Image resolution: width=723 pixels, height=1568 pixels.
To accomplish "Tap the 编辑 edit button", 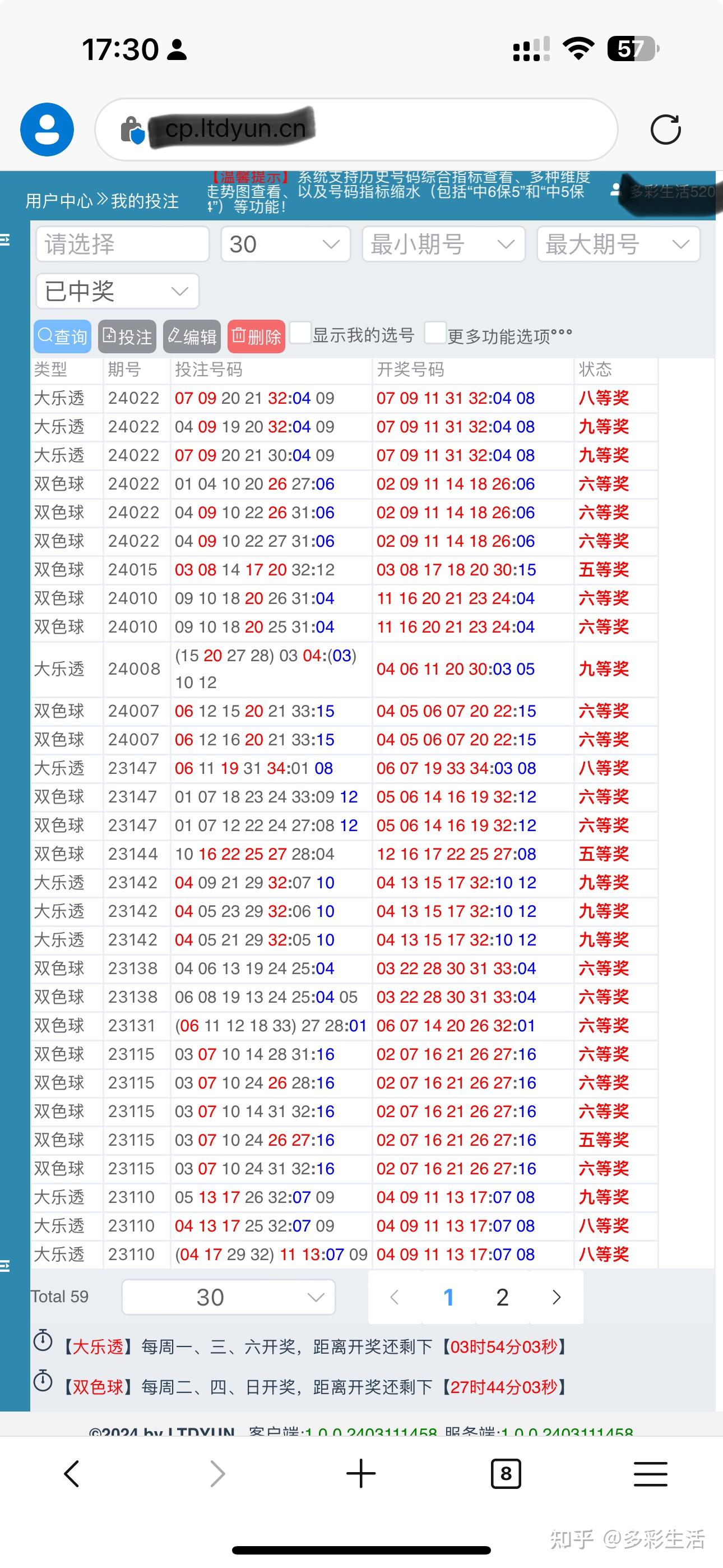I will pos(192,336).
